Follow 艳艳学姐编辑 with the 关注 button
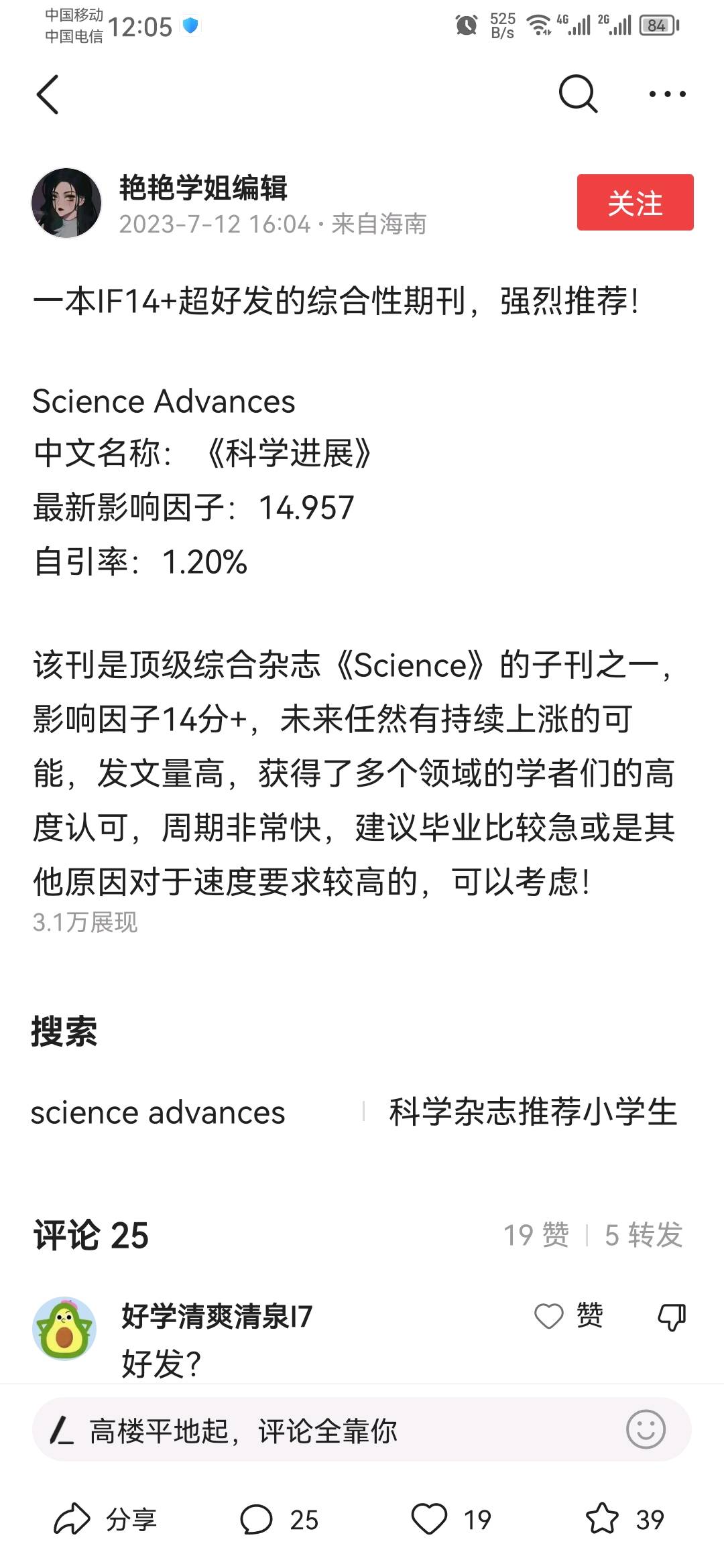This screenshot has height=1568, width=724. tap(634, 202)
